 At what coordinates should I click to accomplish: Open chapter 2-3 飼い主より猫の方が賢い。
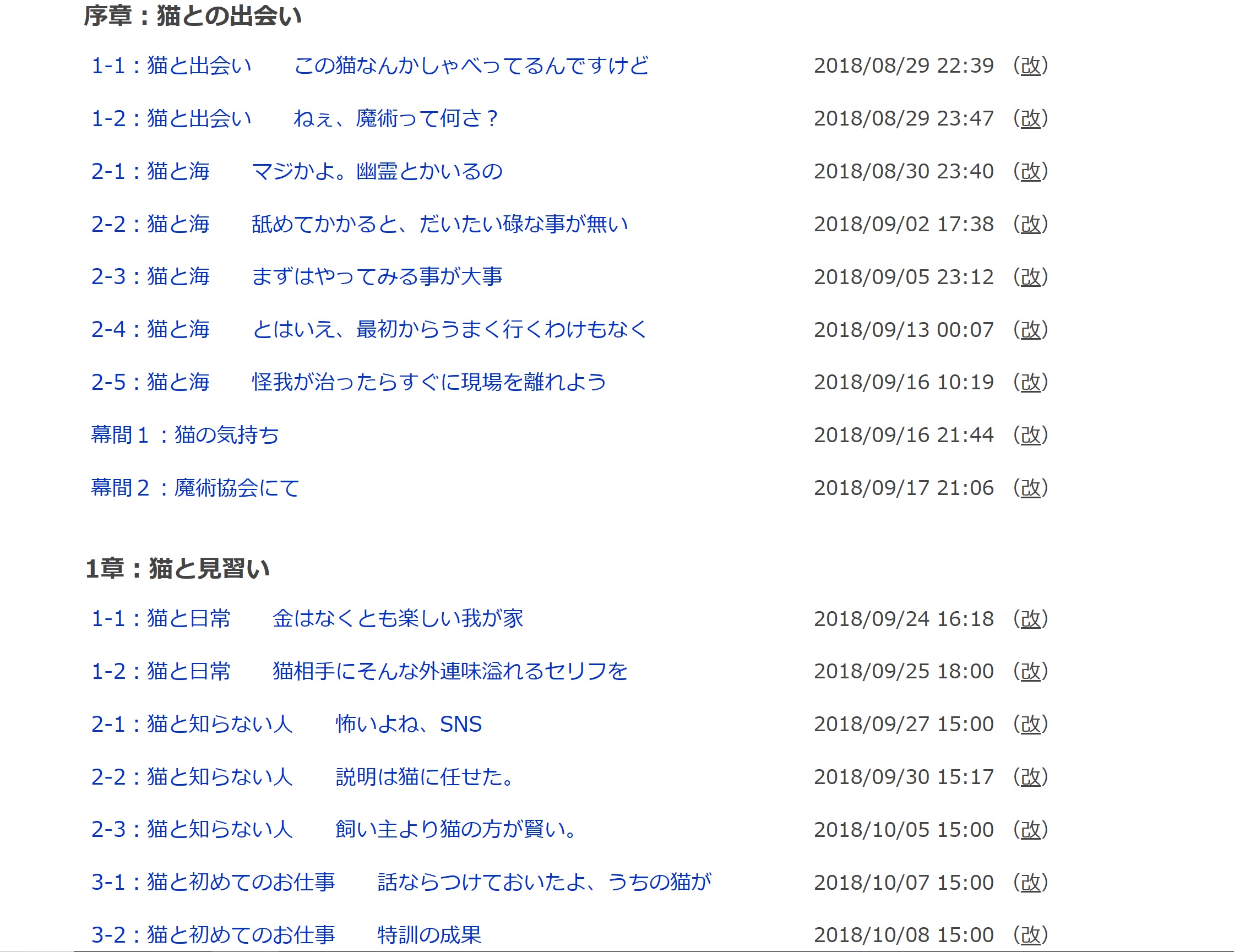[x=333, y=829]
